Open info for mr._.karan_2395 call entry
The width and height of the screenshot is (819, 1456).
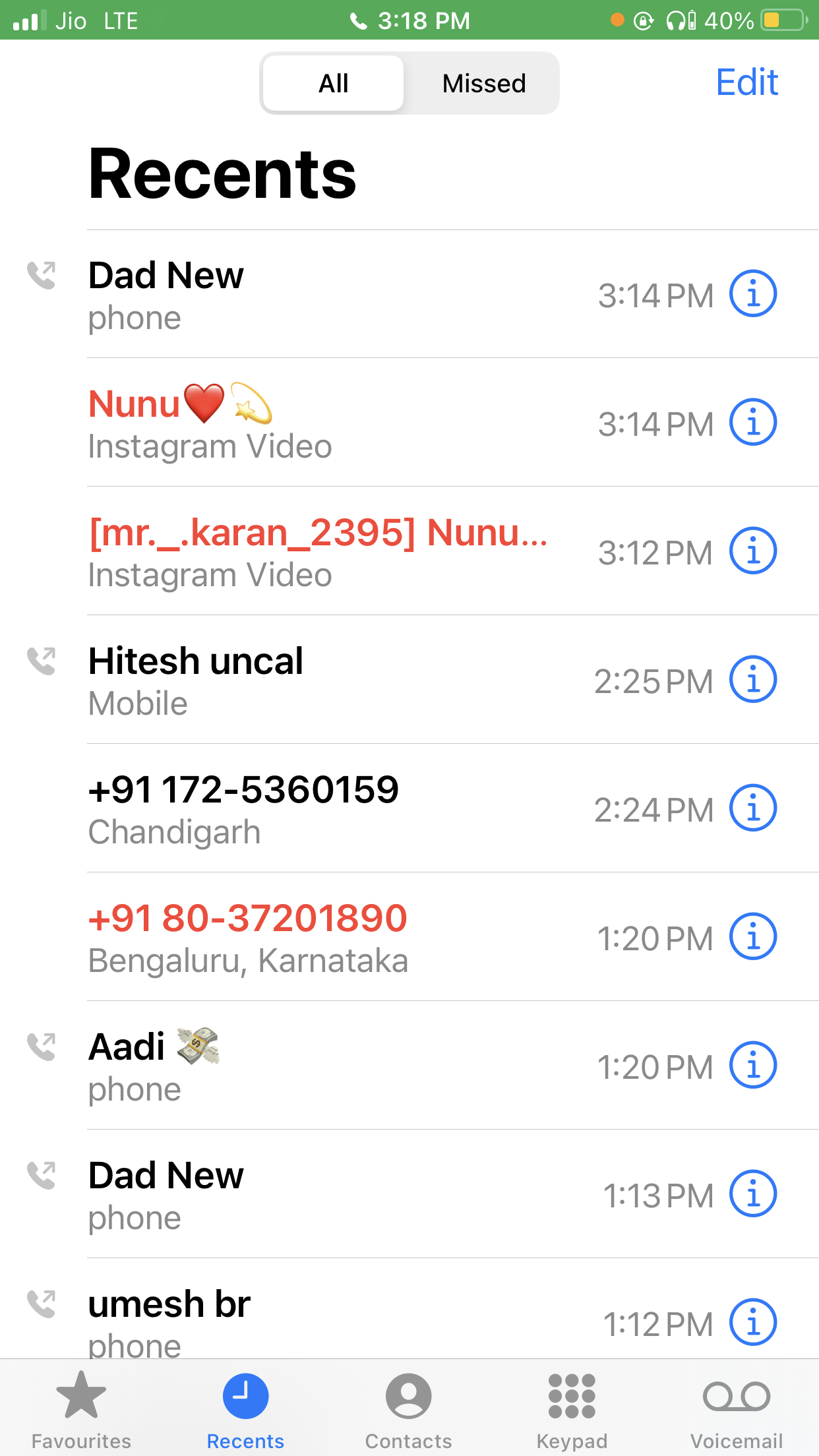(752, 551)
